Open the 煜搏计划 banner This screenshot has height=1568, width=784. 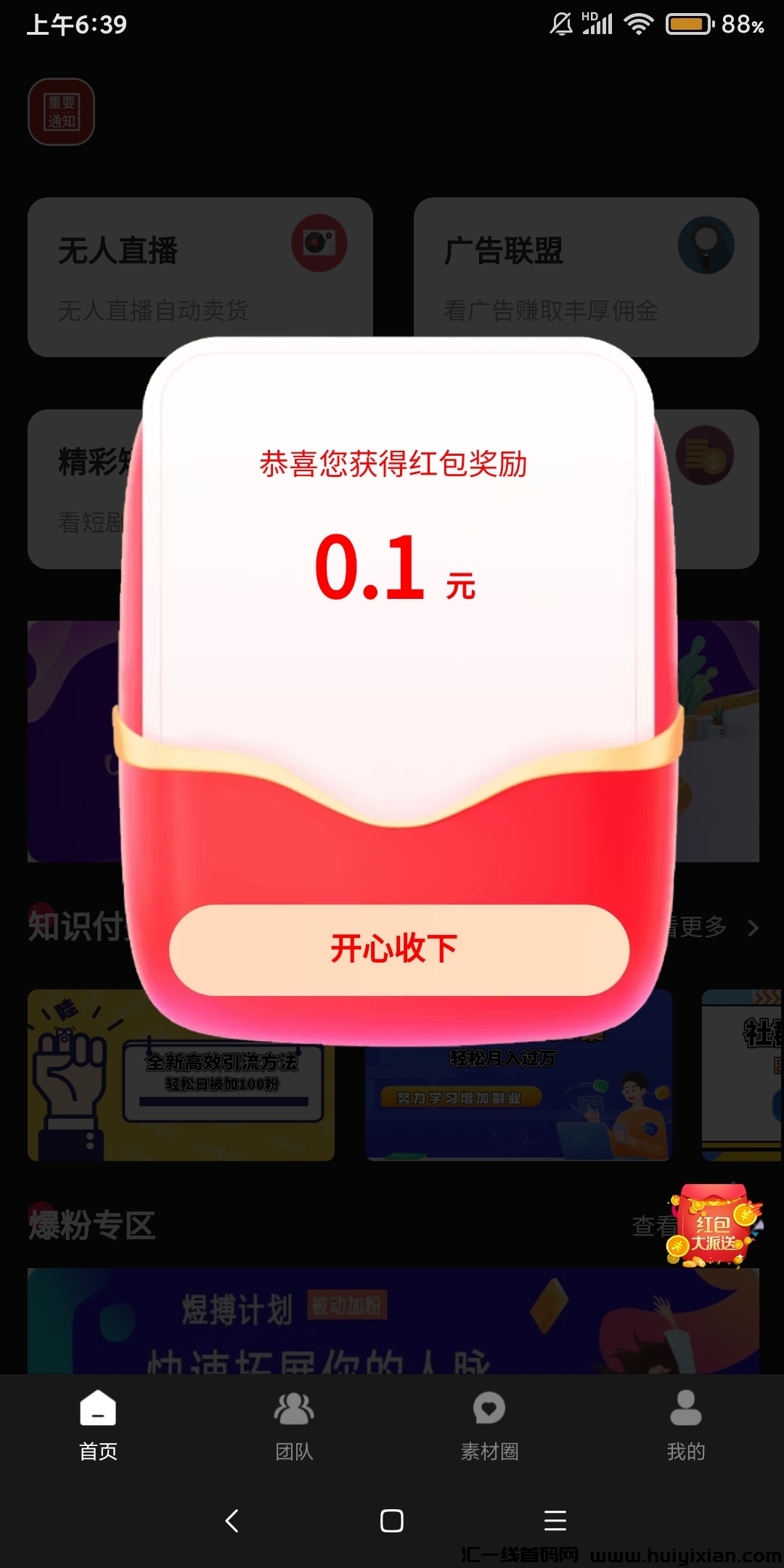tap(392, 1321)
